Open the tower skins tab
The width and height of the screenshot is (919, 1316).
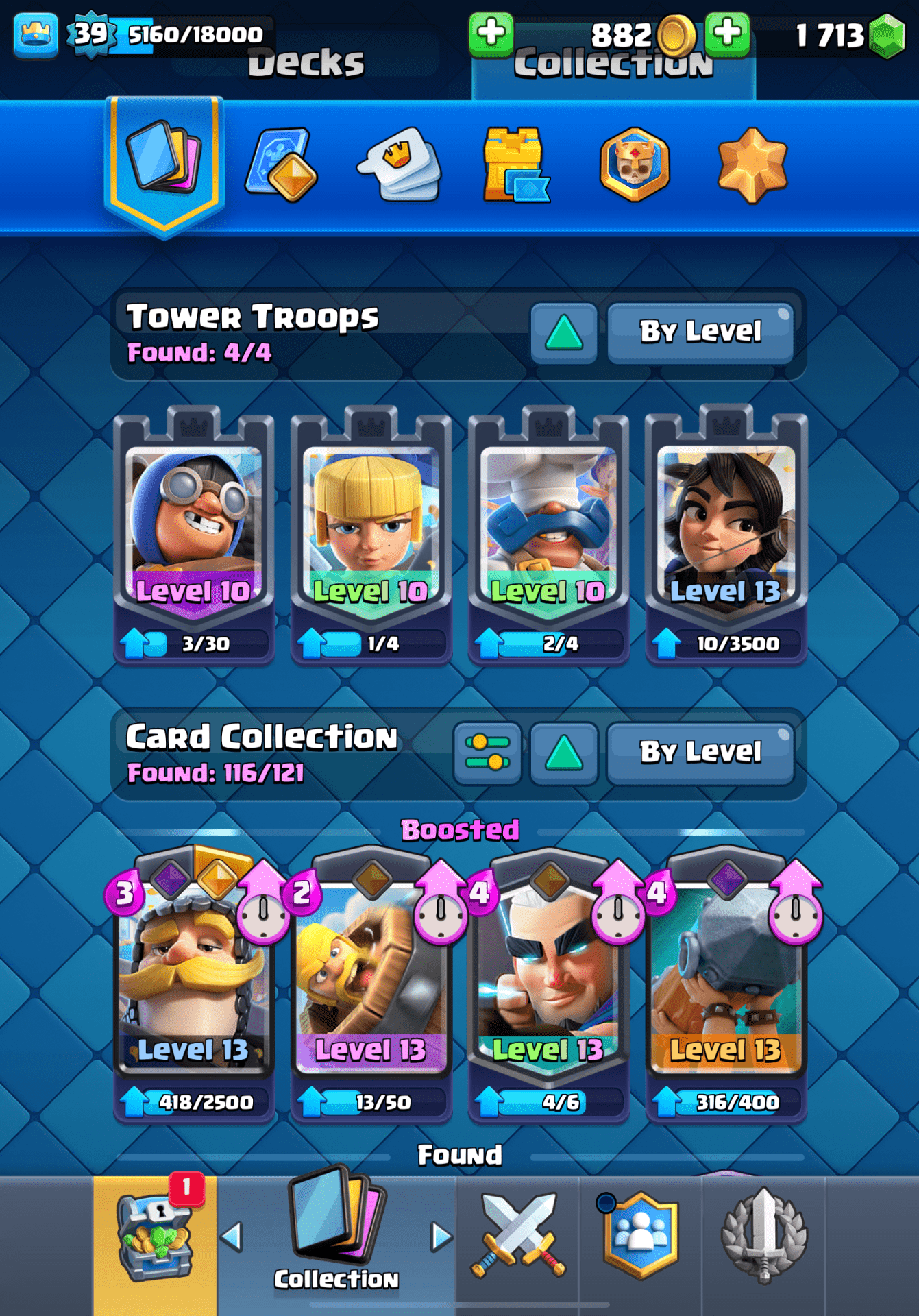[515, 165]
